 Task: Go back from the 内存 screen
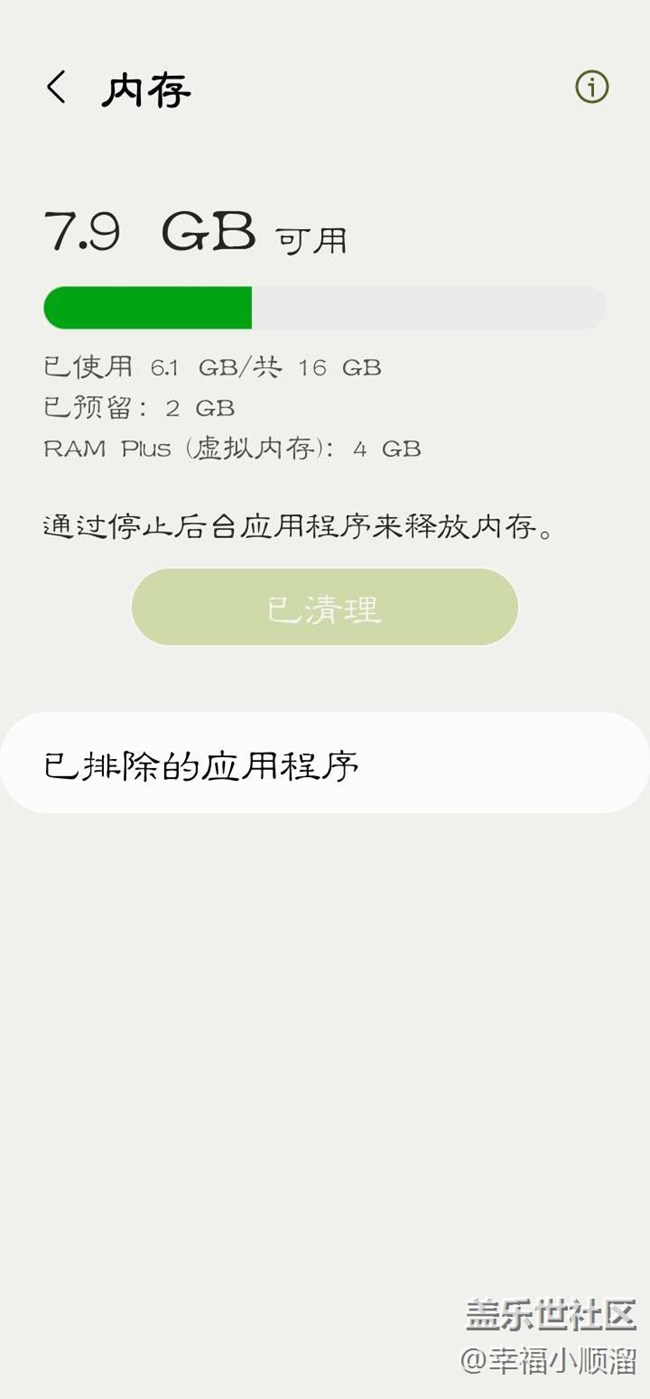click(x=57, y=88)
